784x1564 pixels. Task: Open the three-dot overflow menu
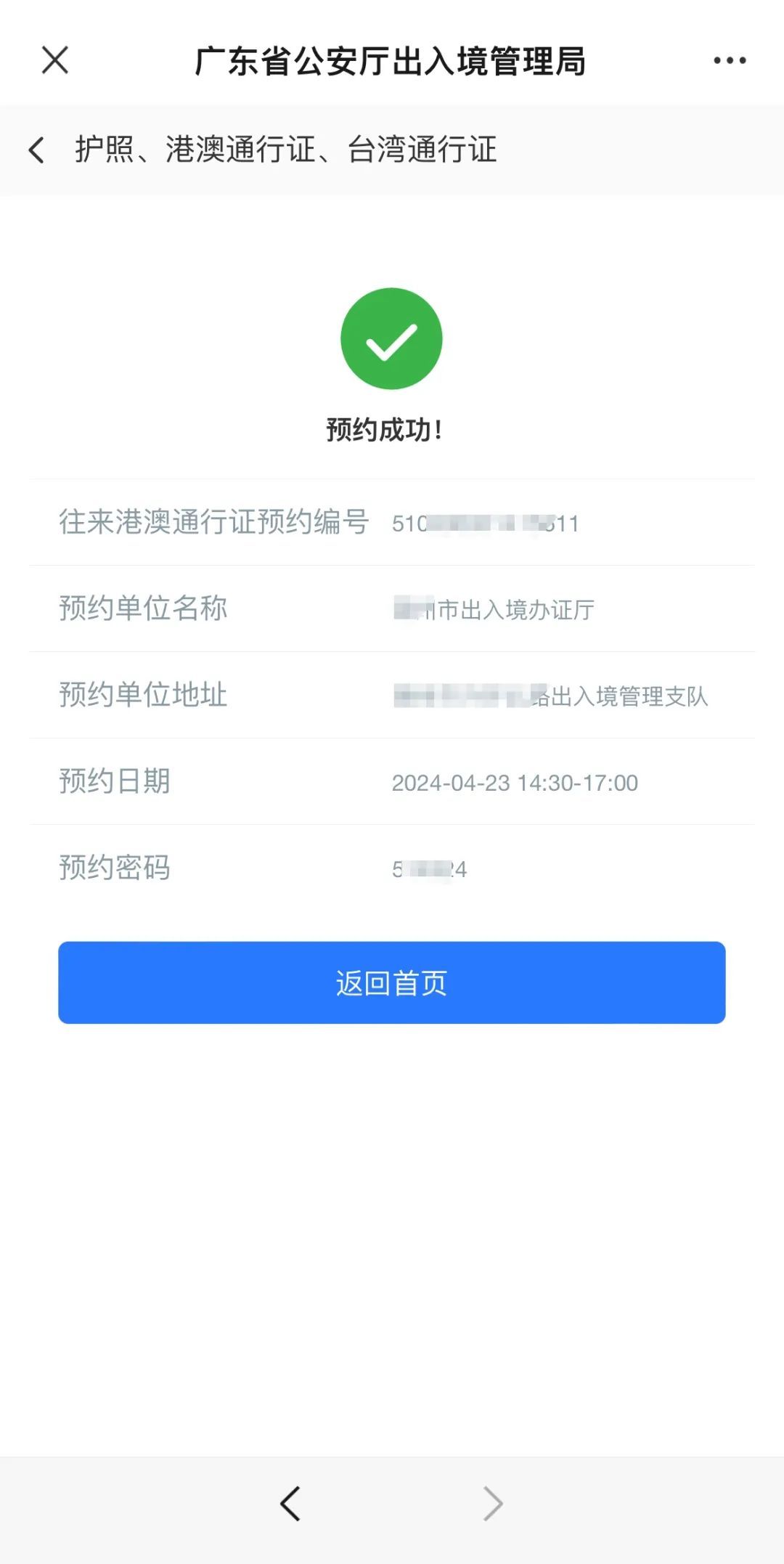coord(729,60)
